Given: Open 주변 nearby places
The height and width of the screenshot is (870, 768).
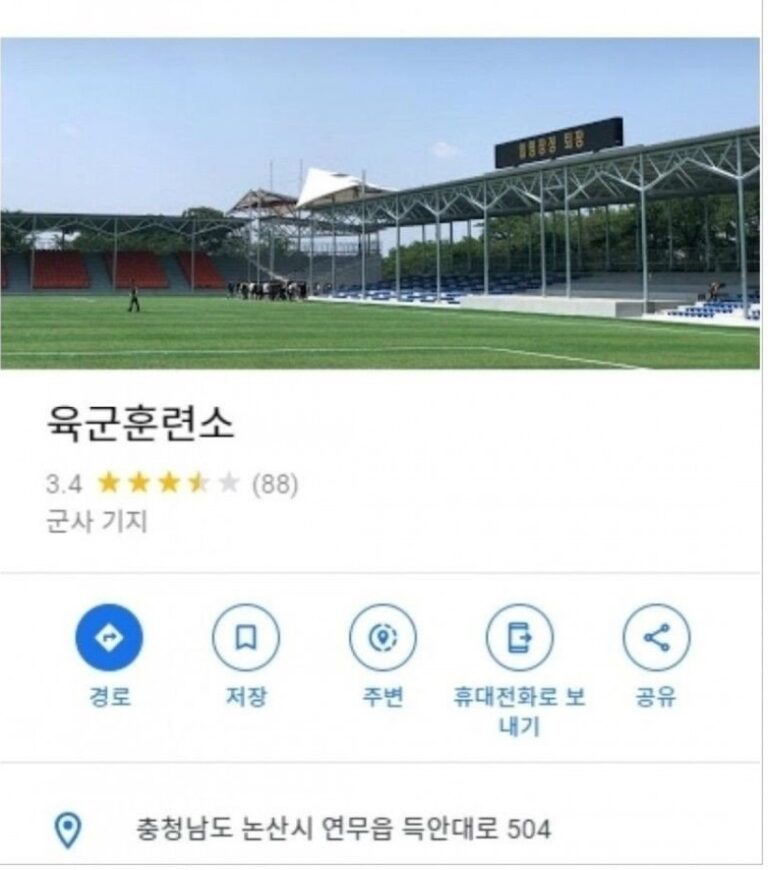Looking at the screenshot, I should (382, 638).
